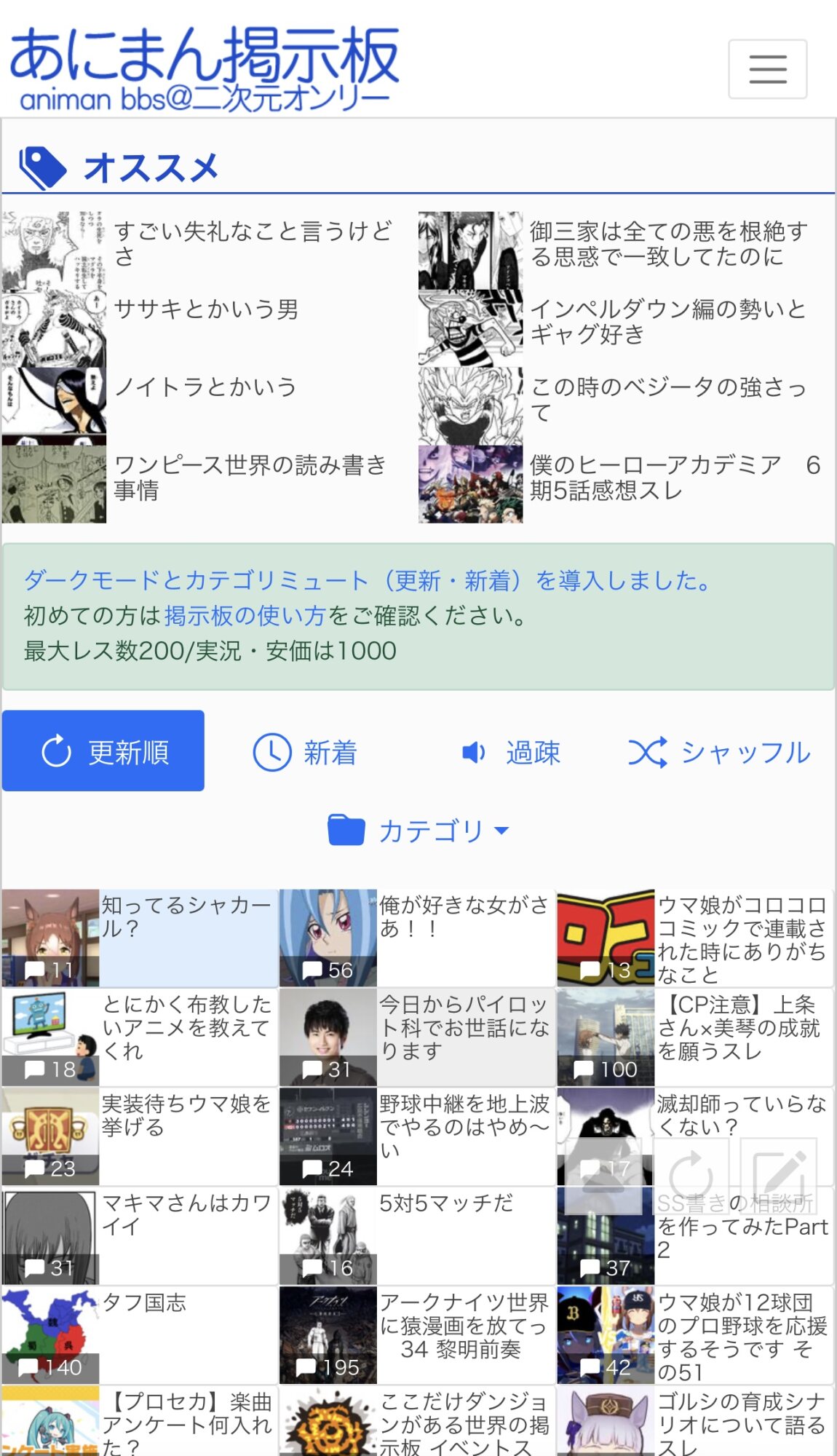Shuffle threads with シャッフル
This screenshot has height=1456, width=837.
(x=719, y=752)
